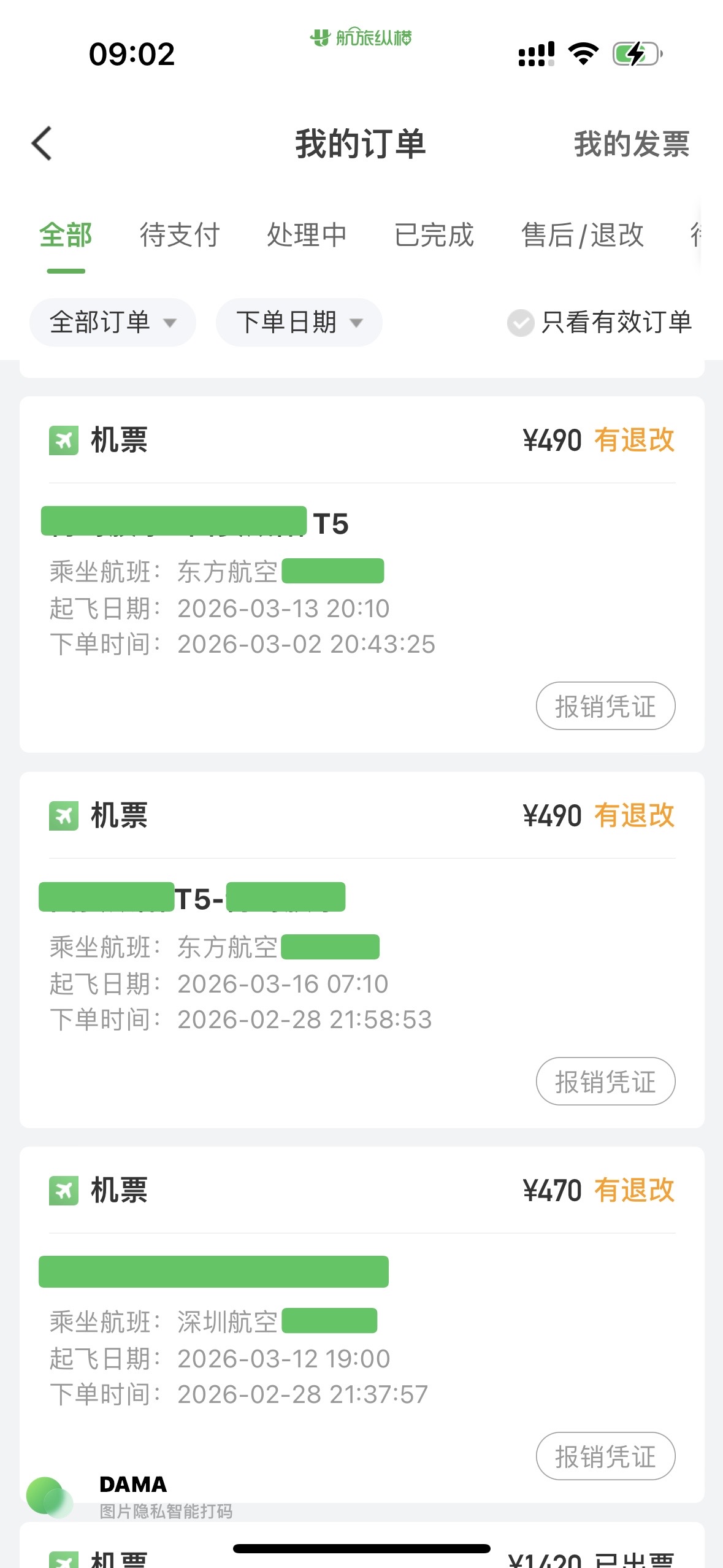The image size is (723, 1568).
Task: Go back using the back arrow
Action: [x=42, y=144]
